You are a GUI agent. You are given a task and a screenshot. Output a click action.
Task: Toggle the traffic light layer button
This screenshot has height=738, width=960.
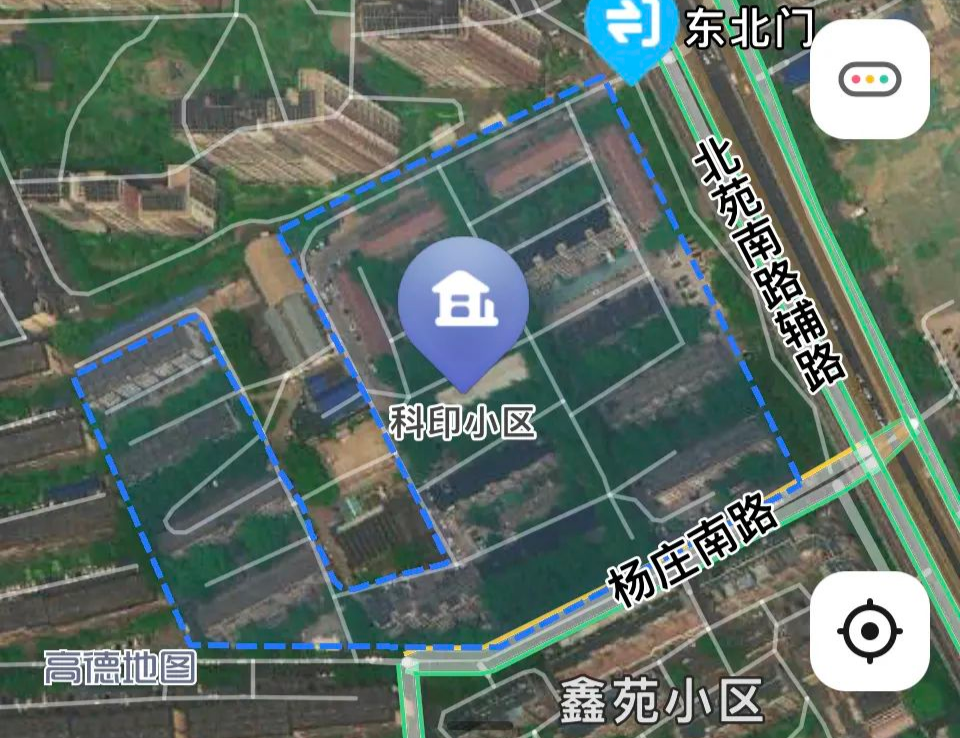[869, 79]
